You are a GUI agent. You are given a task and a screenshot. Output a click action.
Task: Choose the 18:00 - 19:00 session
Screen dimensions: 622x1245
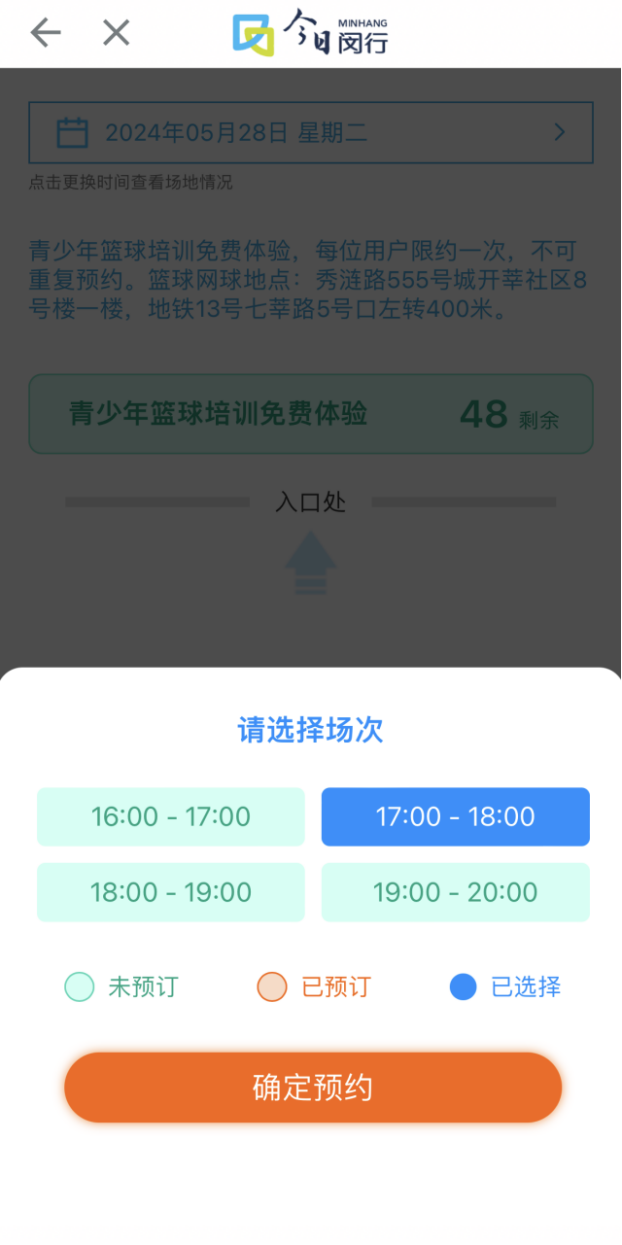click(x=171, y=892)
